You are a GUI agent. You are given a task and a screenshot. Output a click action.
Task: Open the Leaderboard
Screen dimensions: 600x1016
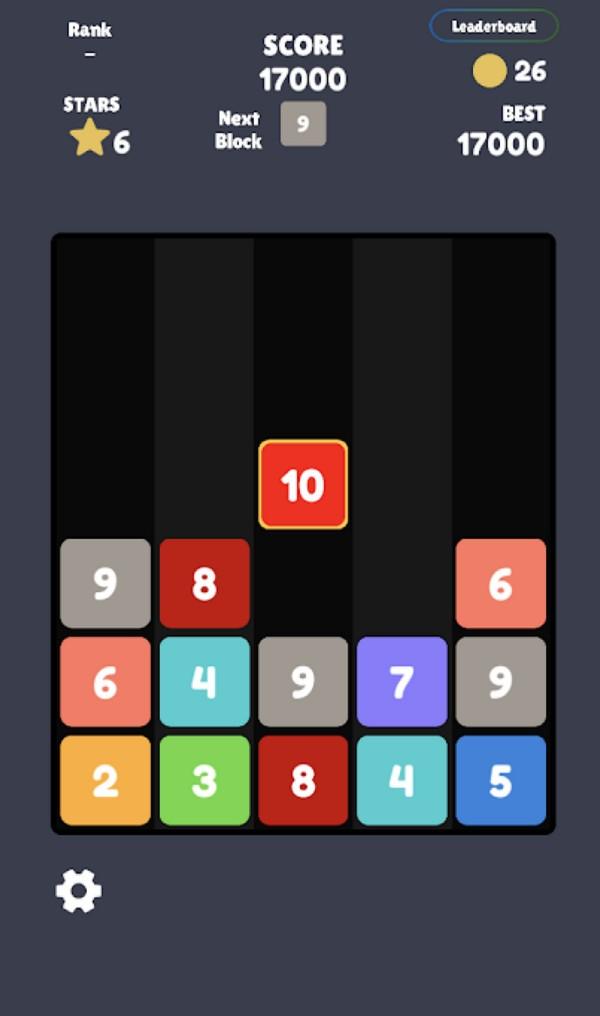click(x=493, y=27)
